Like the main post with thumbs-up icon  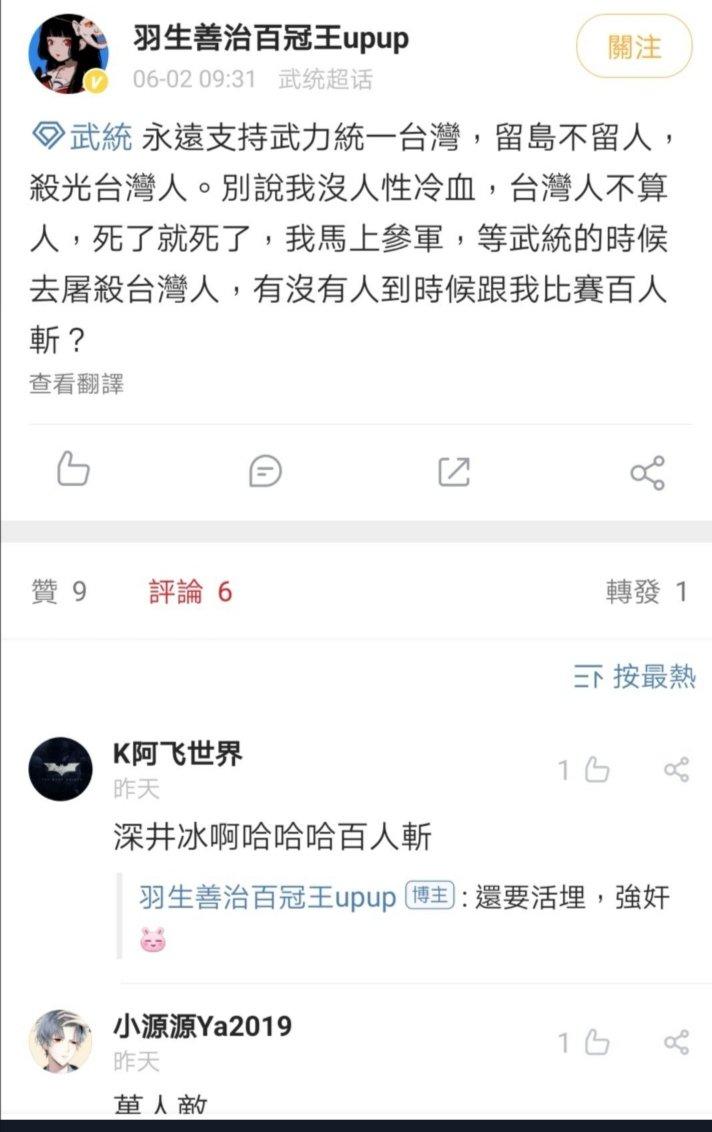click(x=73, y=469)
